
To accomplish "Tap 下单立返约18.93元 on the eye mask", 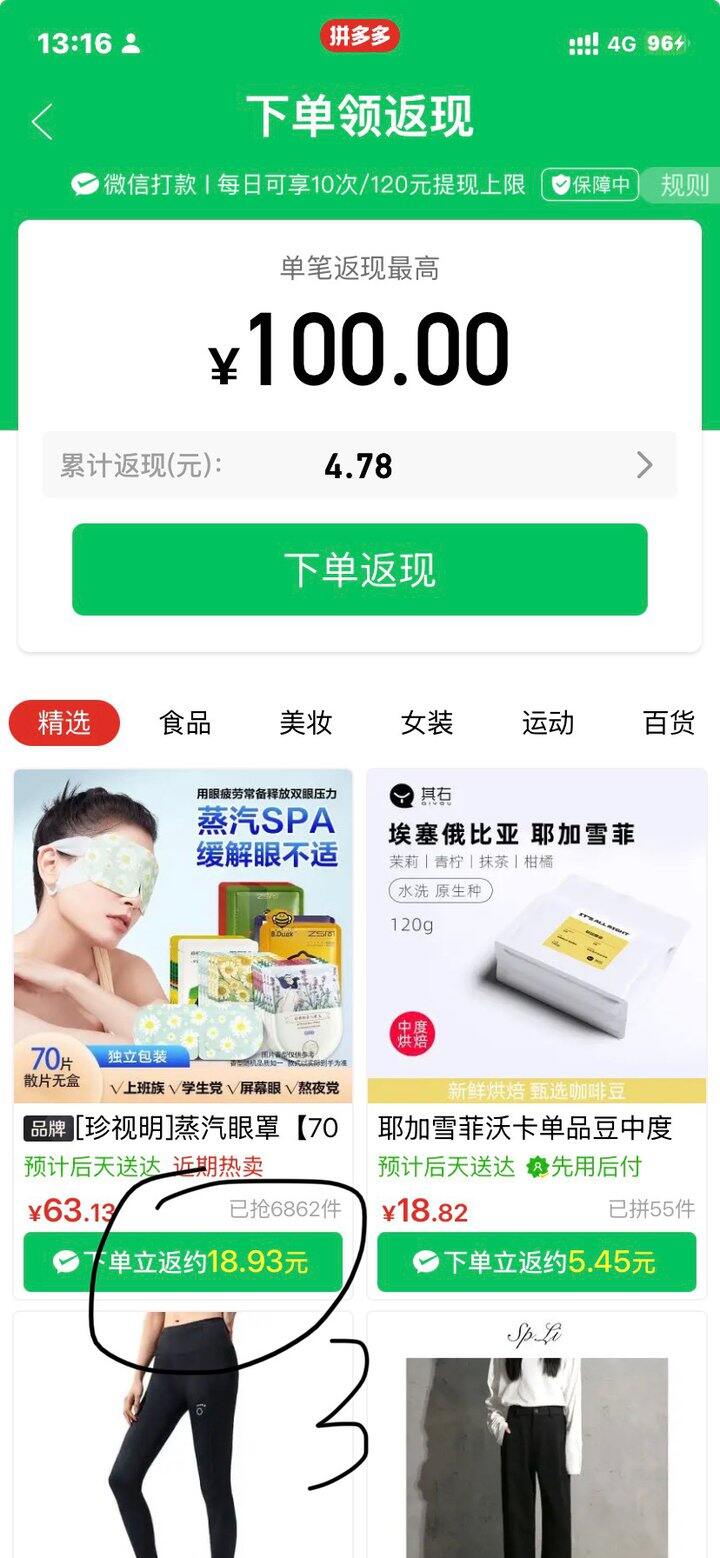I will [183, 1262].
